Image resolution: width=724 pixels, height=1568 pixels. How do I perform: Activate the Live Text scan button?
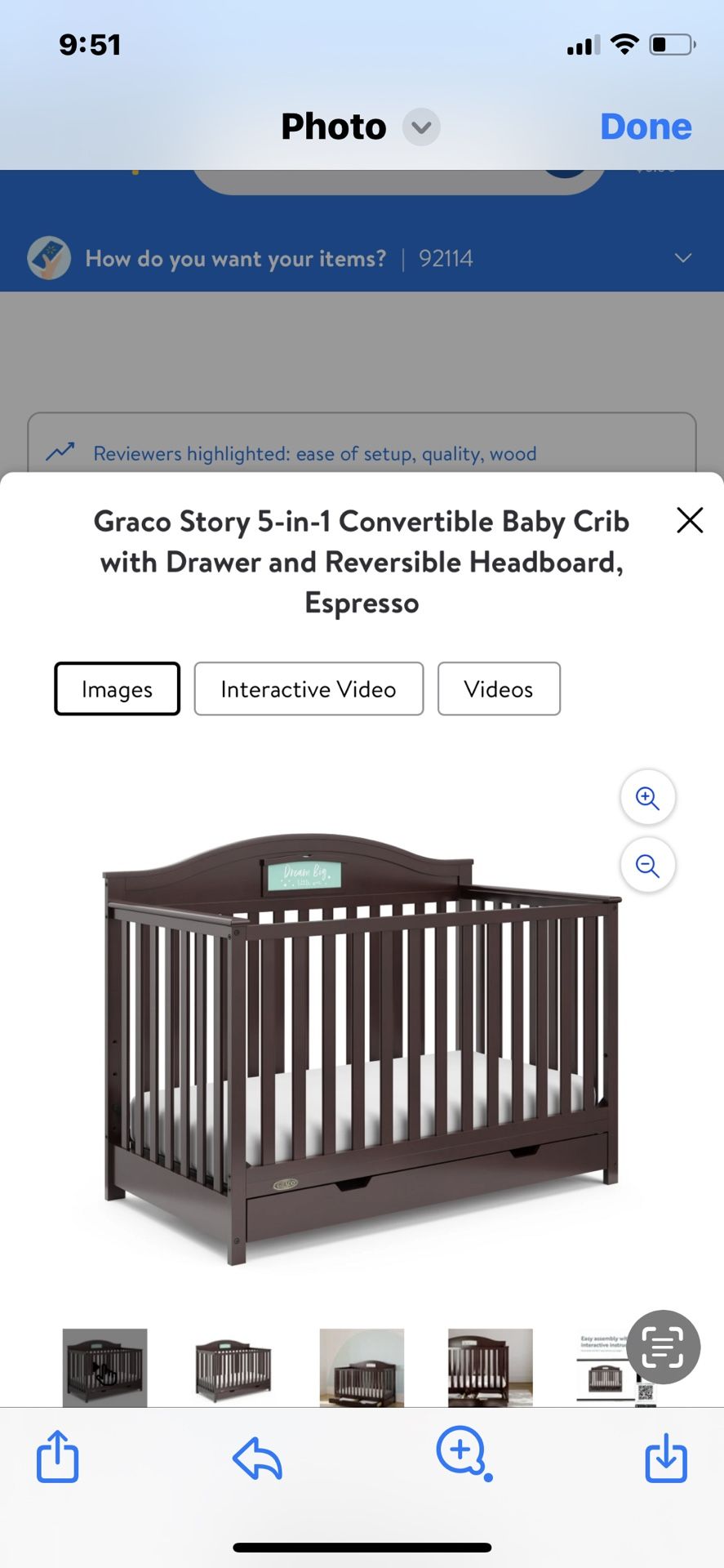pos(663,1347)
